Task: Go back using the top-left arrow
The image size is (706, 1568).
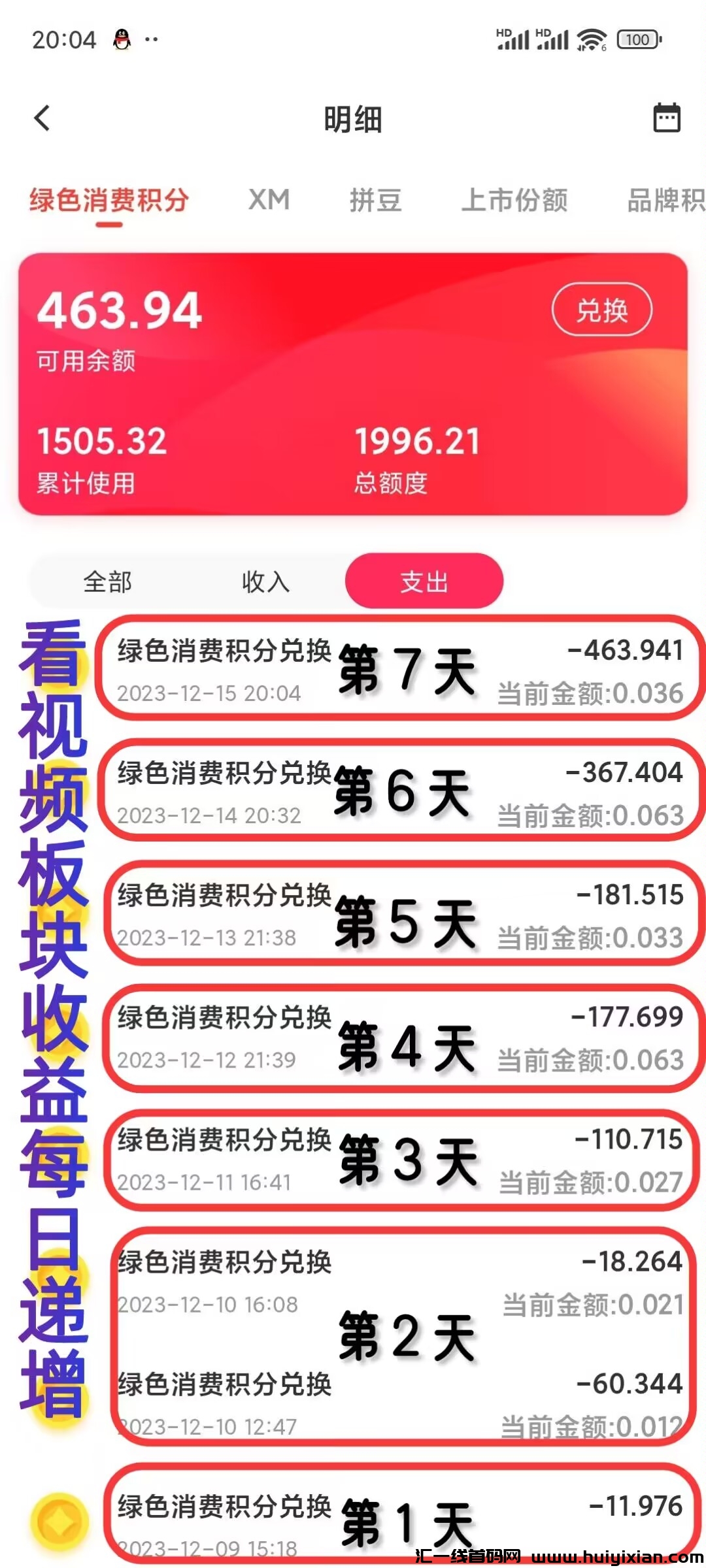Action: (x=42, y=118)
